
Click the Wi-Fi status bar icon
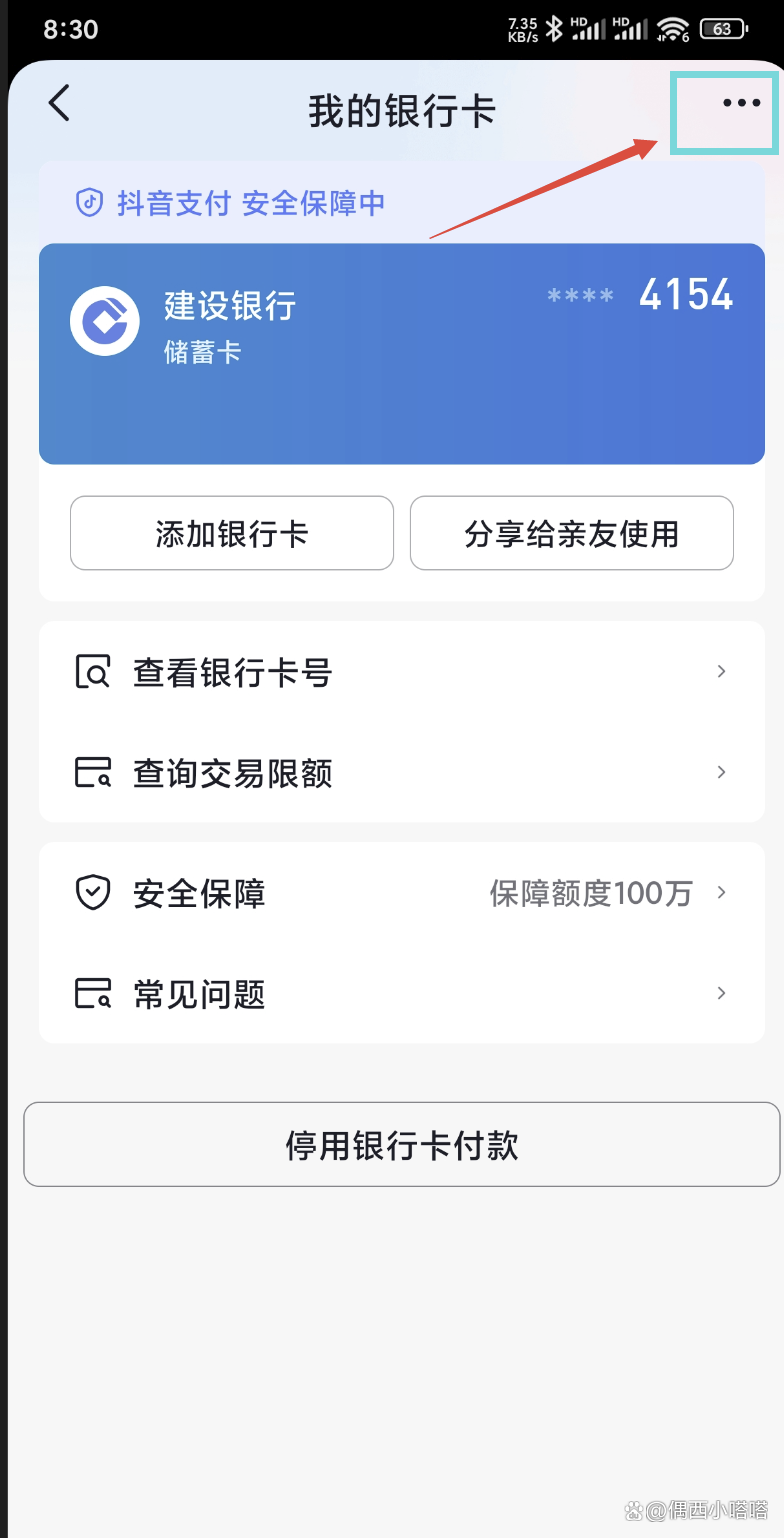[x=673, y=29]
